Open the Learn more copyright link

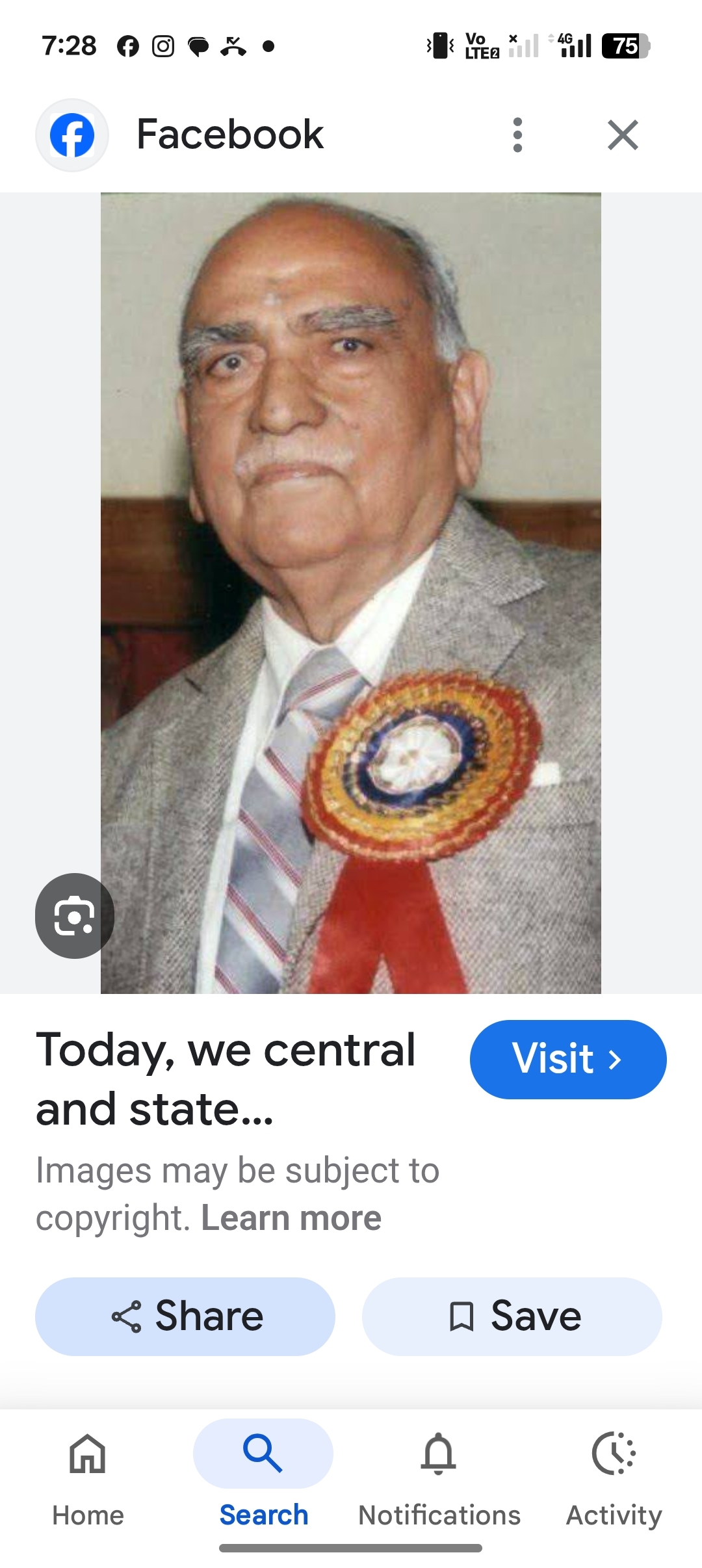[x=291, y=1218]
